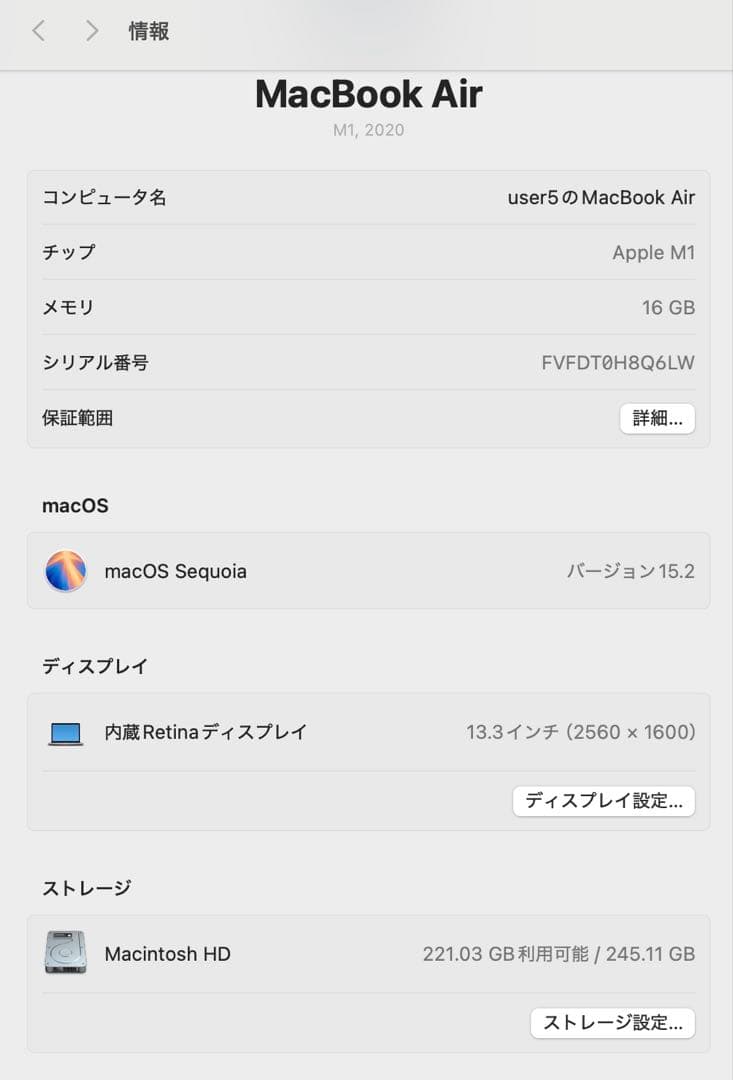Select the コンピュータ名 row value

pos(600,197)
